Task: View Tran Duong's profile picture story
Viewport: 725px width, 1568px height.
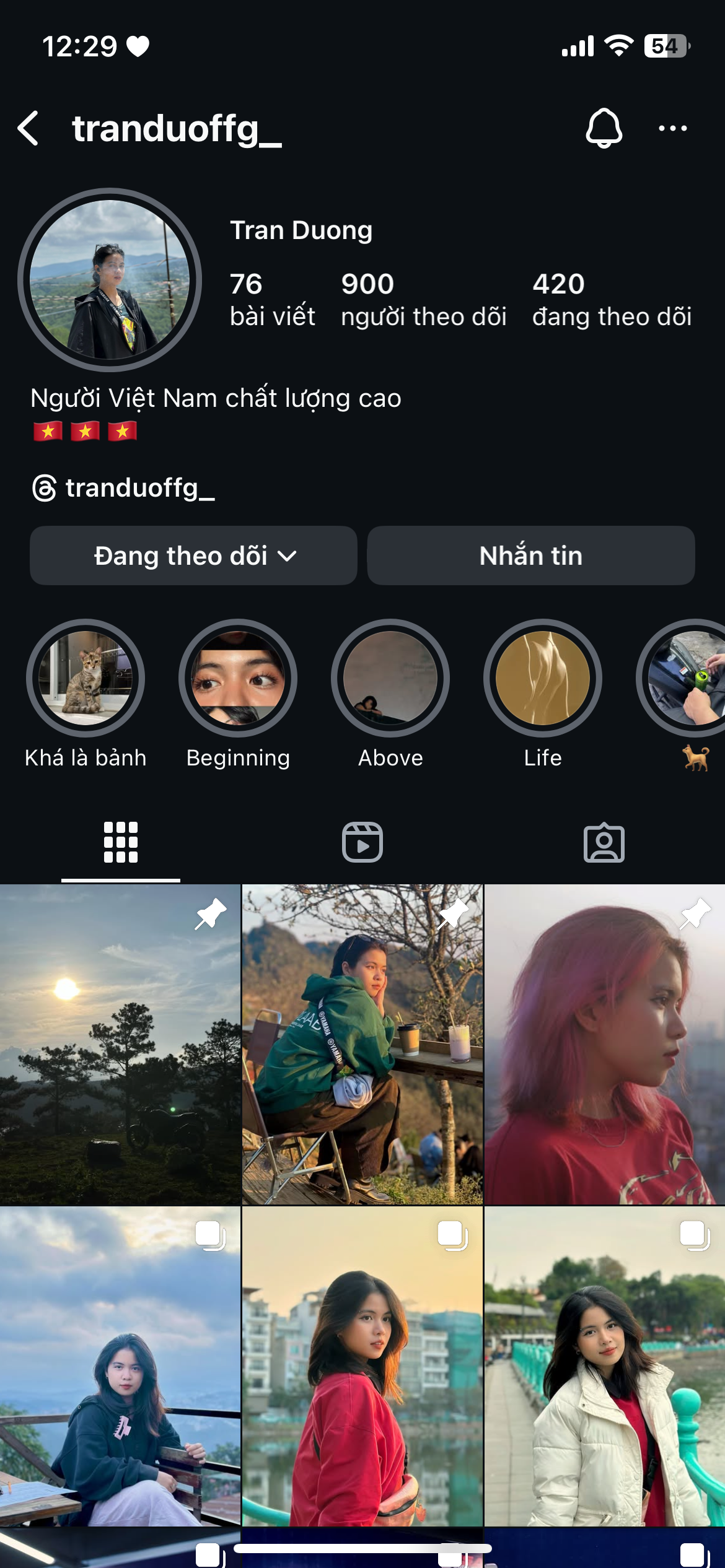Action: click(110, 280)
